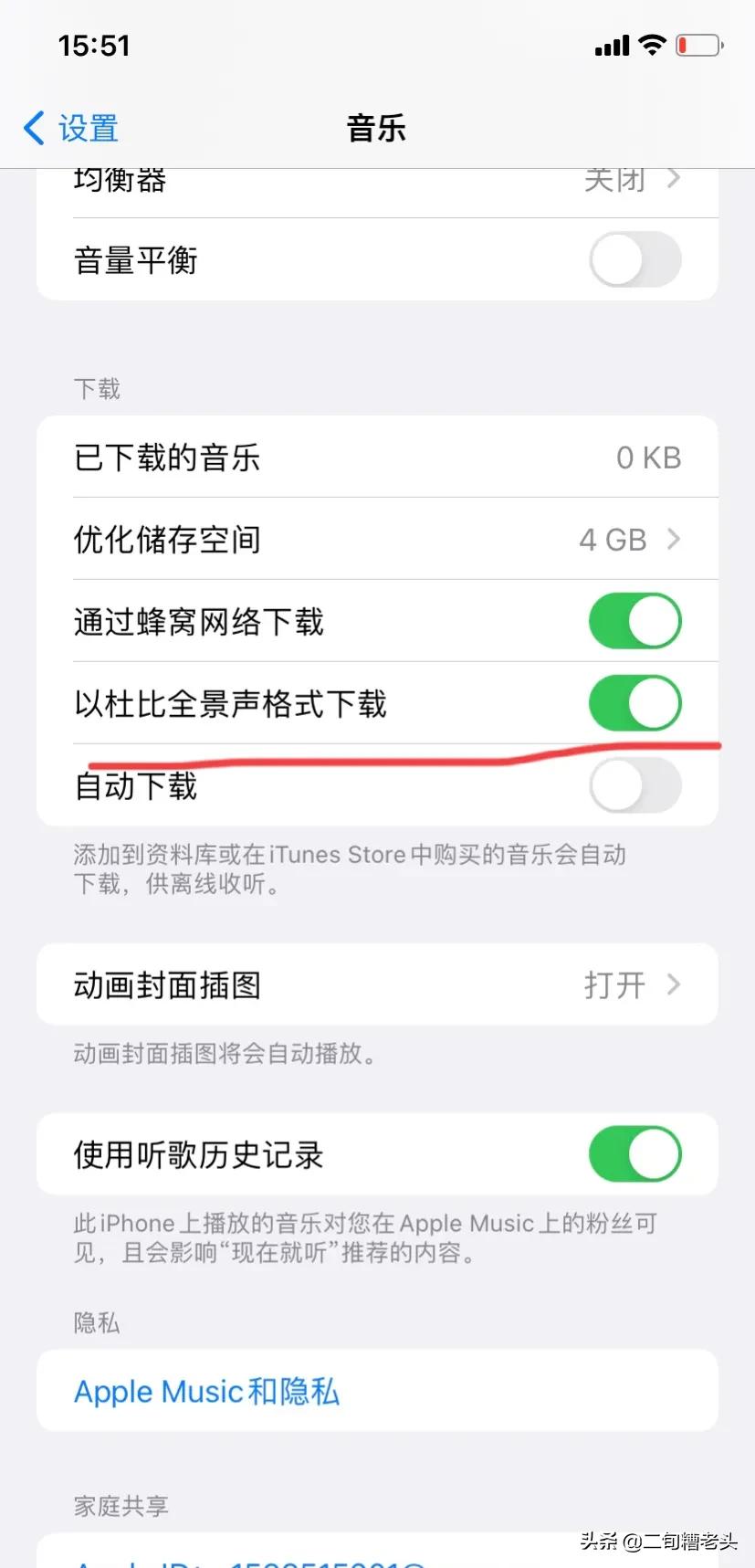755x1568 pixels.
Task: Turn off 以杜比全景声格式下载
Action: click(634, 703)
